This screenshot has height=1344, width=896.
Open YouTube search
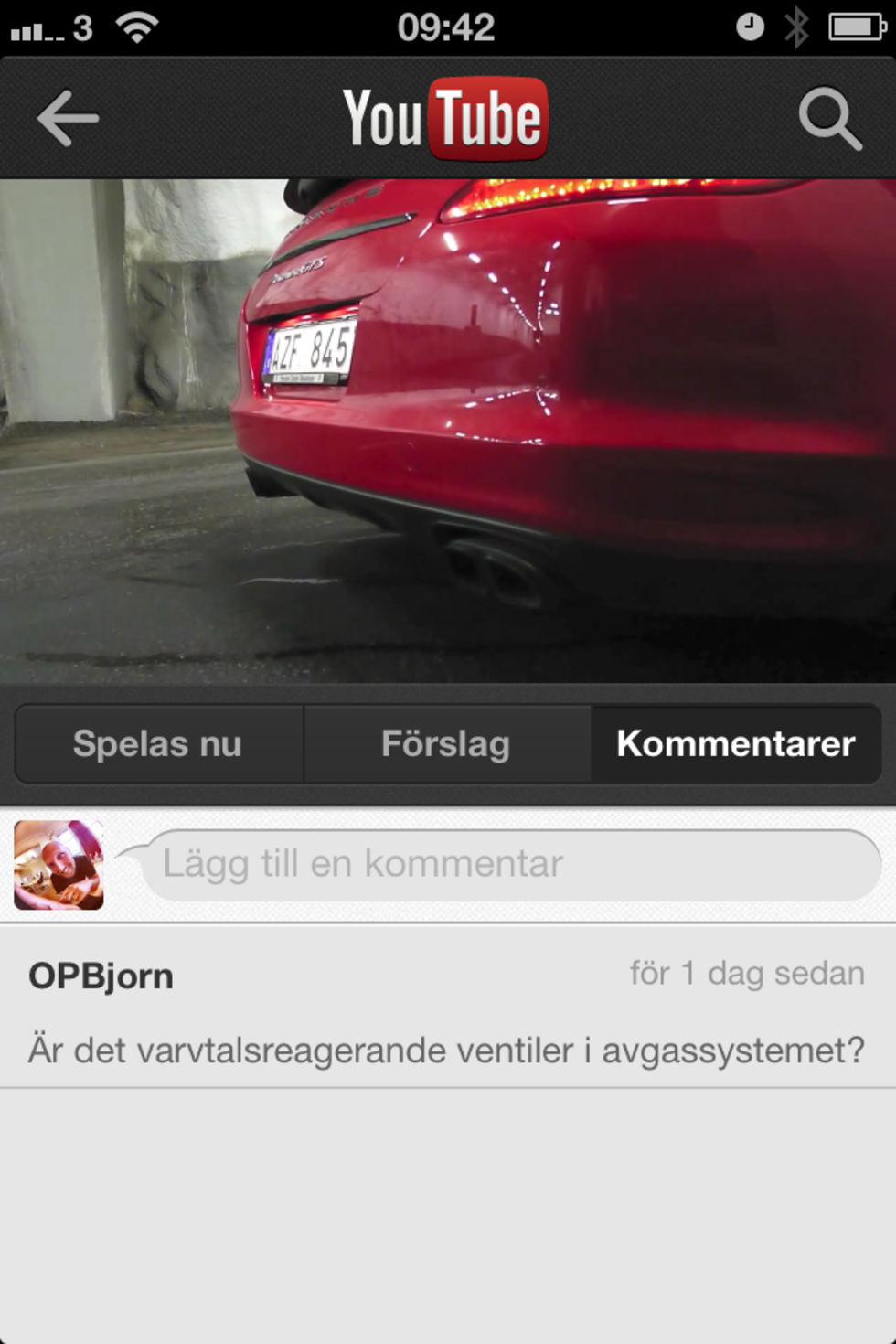point(829,118)
